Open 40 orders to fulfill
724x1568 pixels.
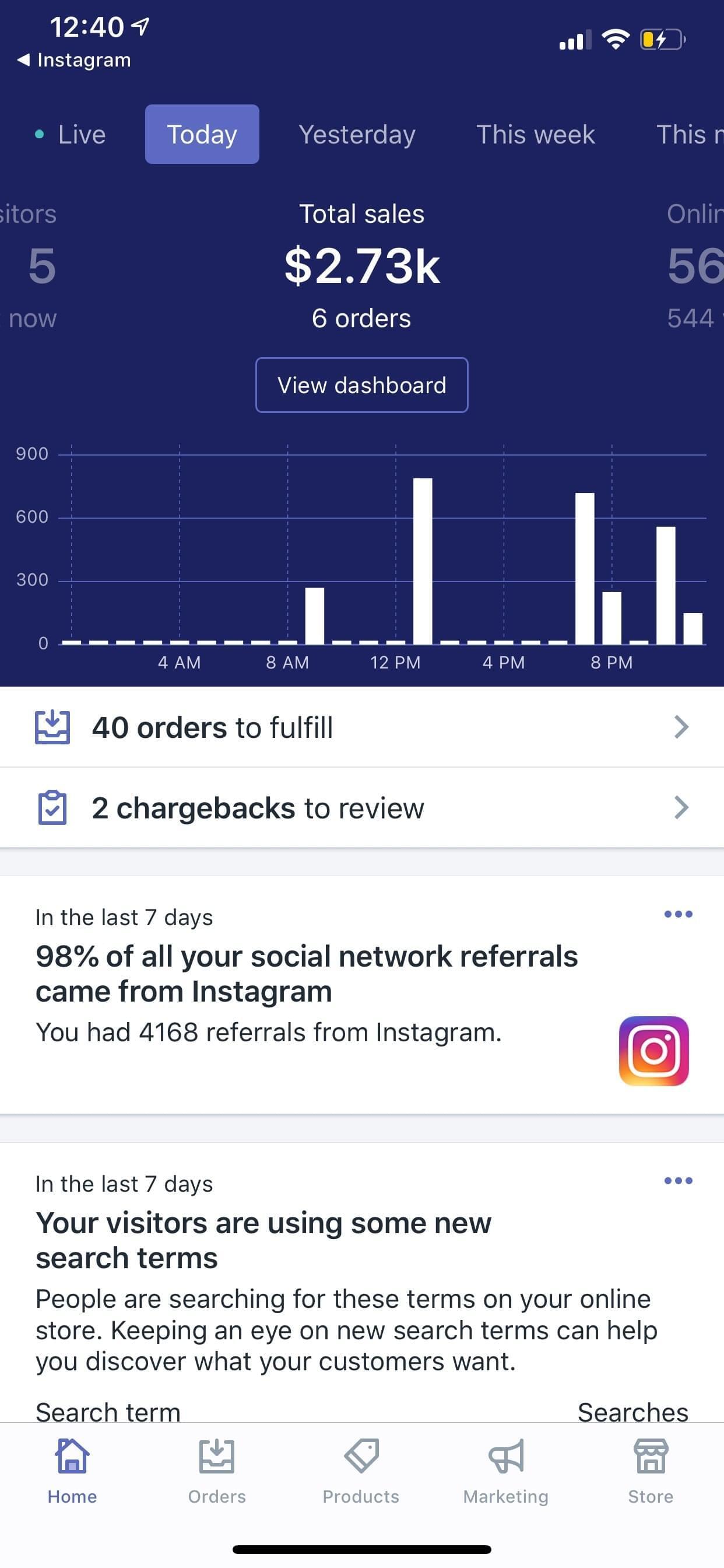[x=362, y=727]
